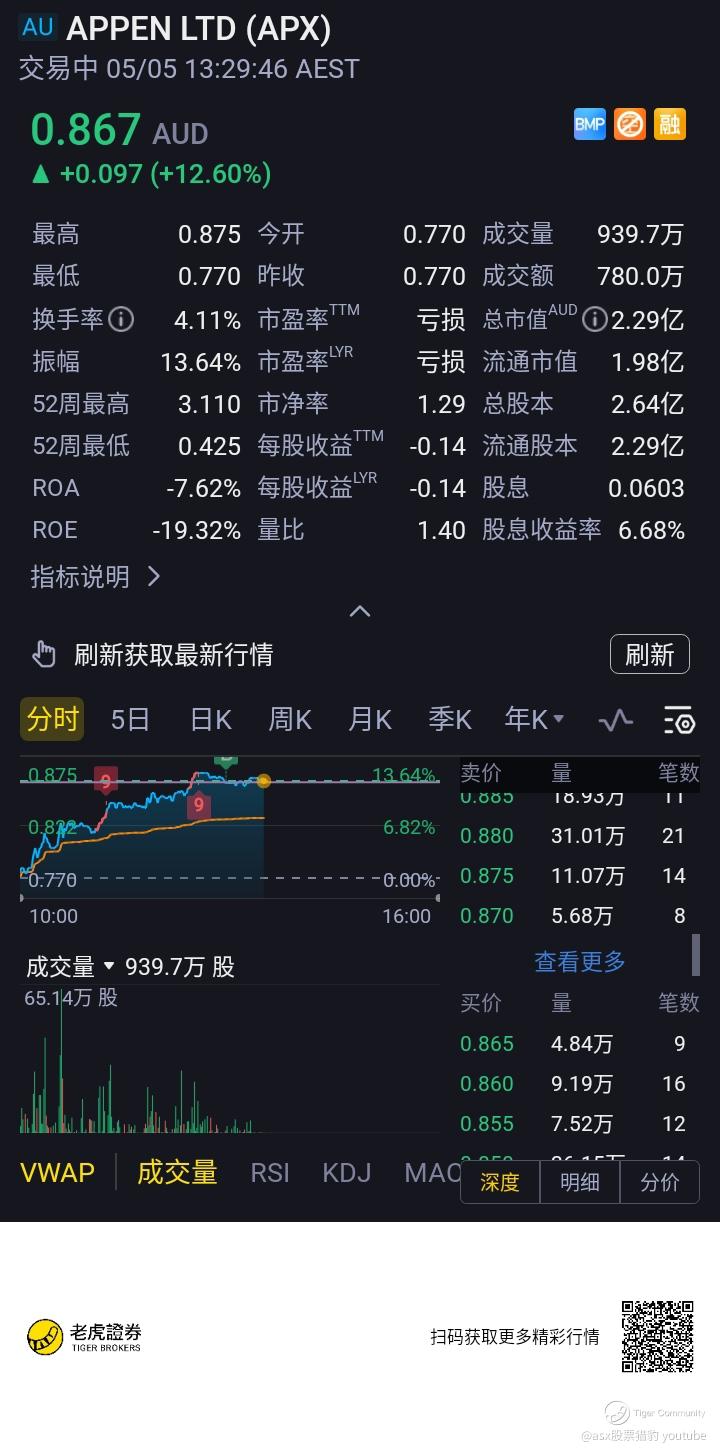Switch to the 季K chart tab
The image size is (720, 1452).
coord(449,719)
